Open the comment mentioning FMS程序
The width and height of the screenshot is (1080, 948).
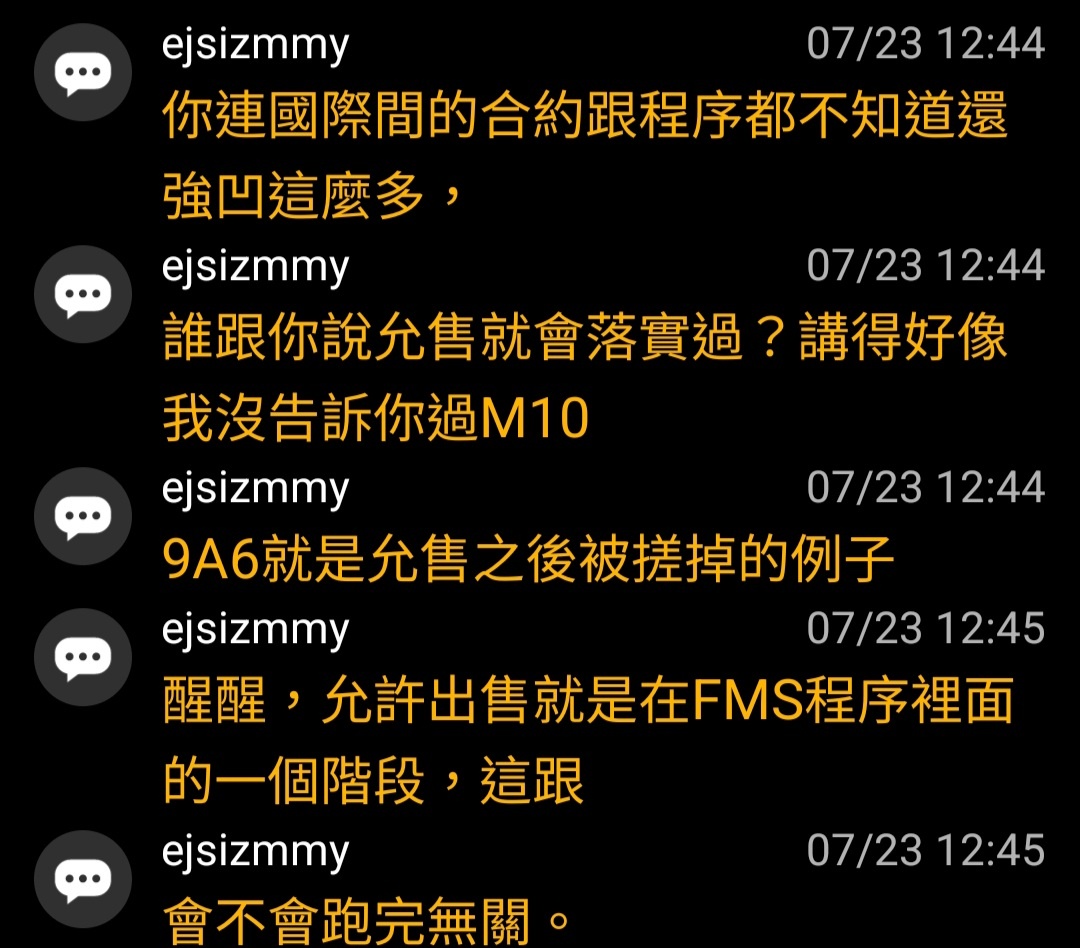point(588,742)
